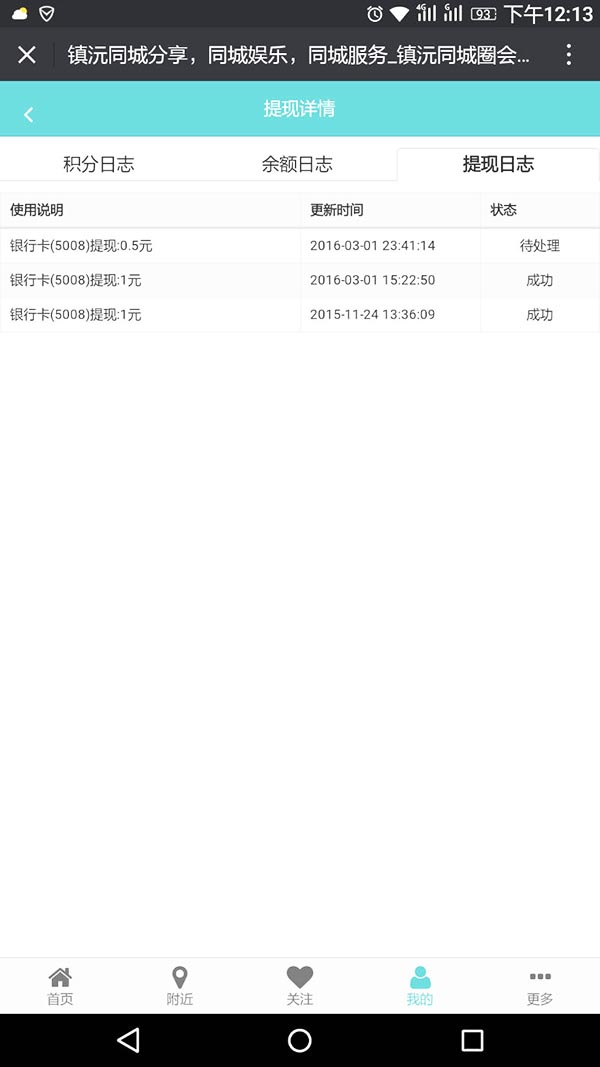
Task: Open the 关注 favorites tab
Action: pyautogui.click(x=300, y=986)
